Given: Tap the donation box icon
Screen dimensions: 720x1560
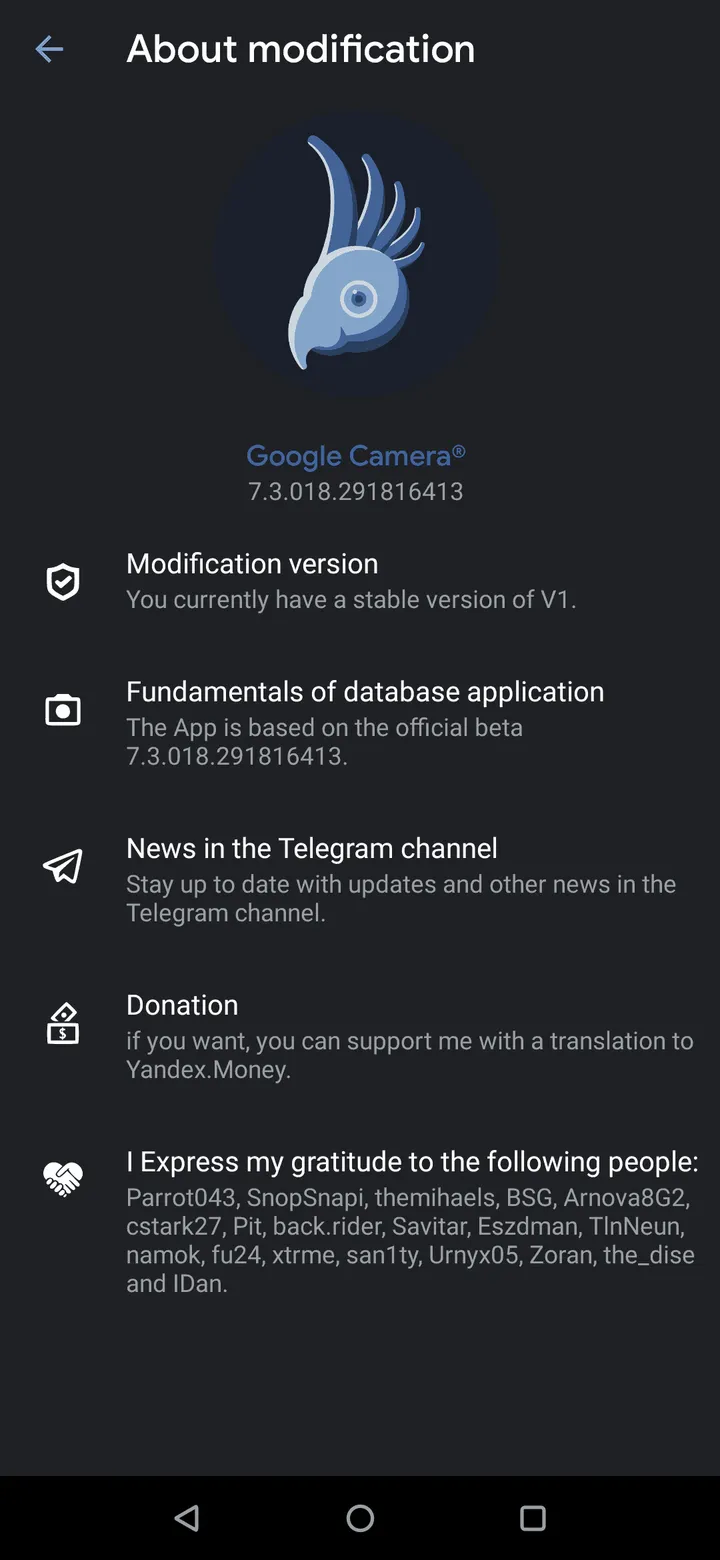Looking at the screenshot, I should coord(62,1022).
